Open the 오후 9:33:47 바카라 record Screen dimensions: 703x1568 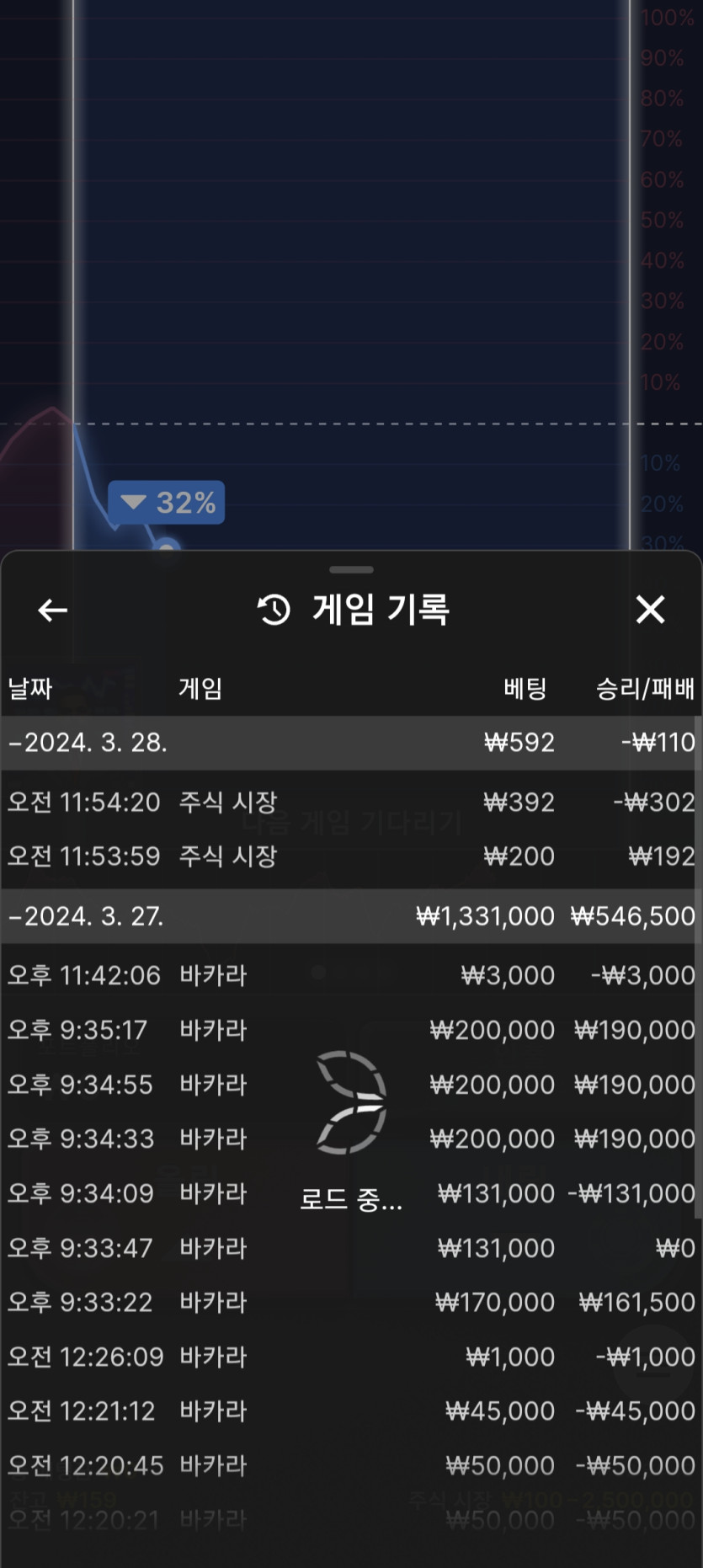tap(350, 1248)
